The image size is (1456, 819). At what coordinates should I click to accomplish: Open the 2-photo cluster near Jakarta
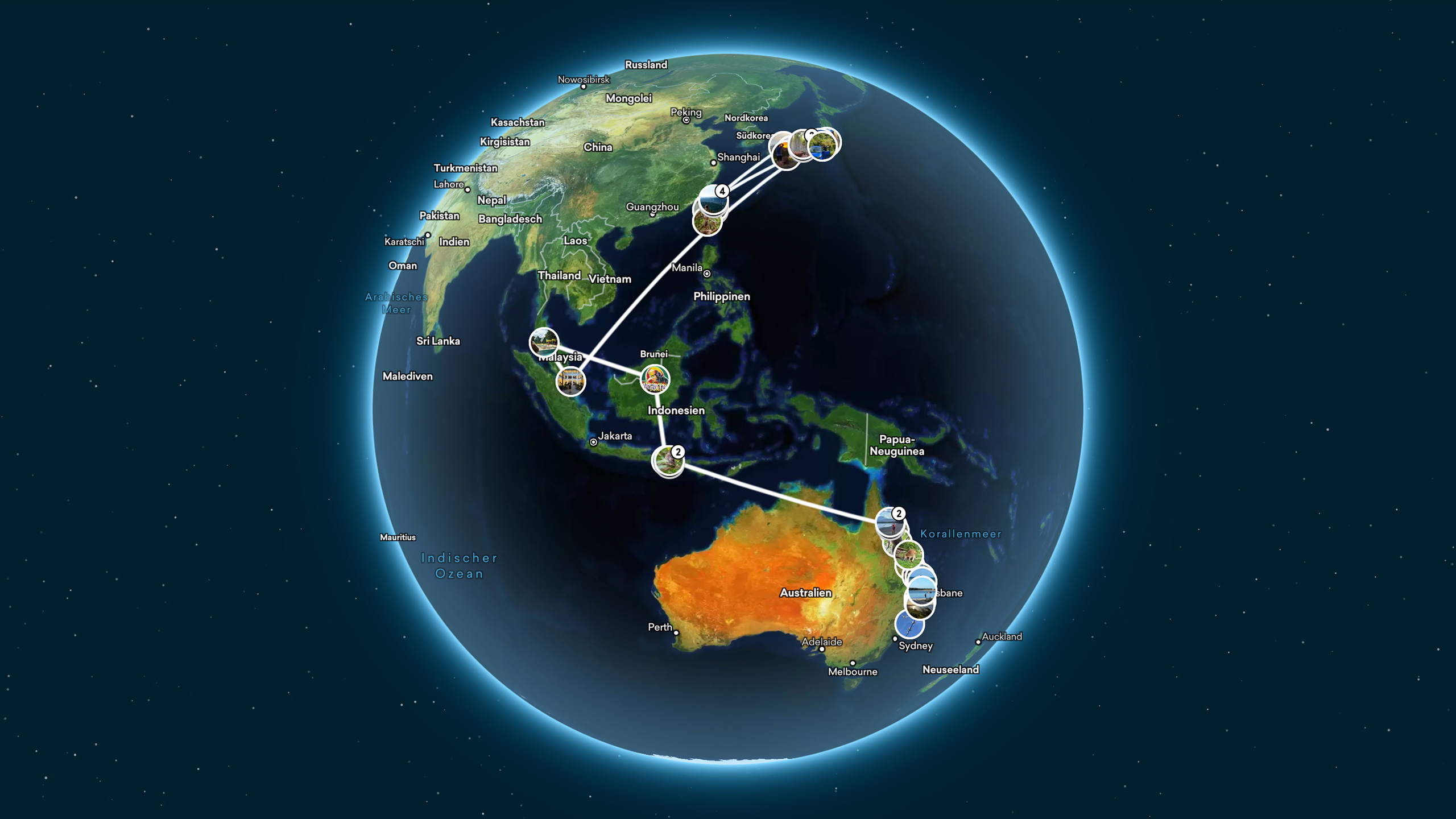[x=668, y=461]
